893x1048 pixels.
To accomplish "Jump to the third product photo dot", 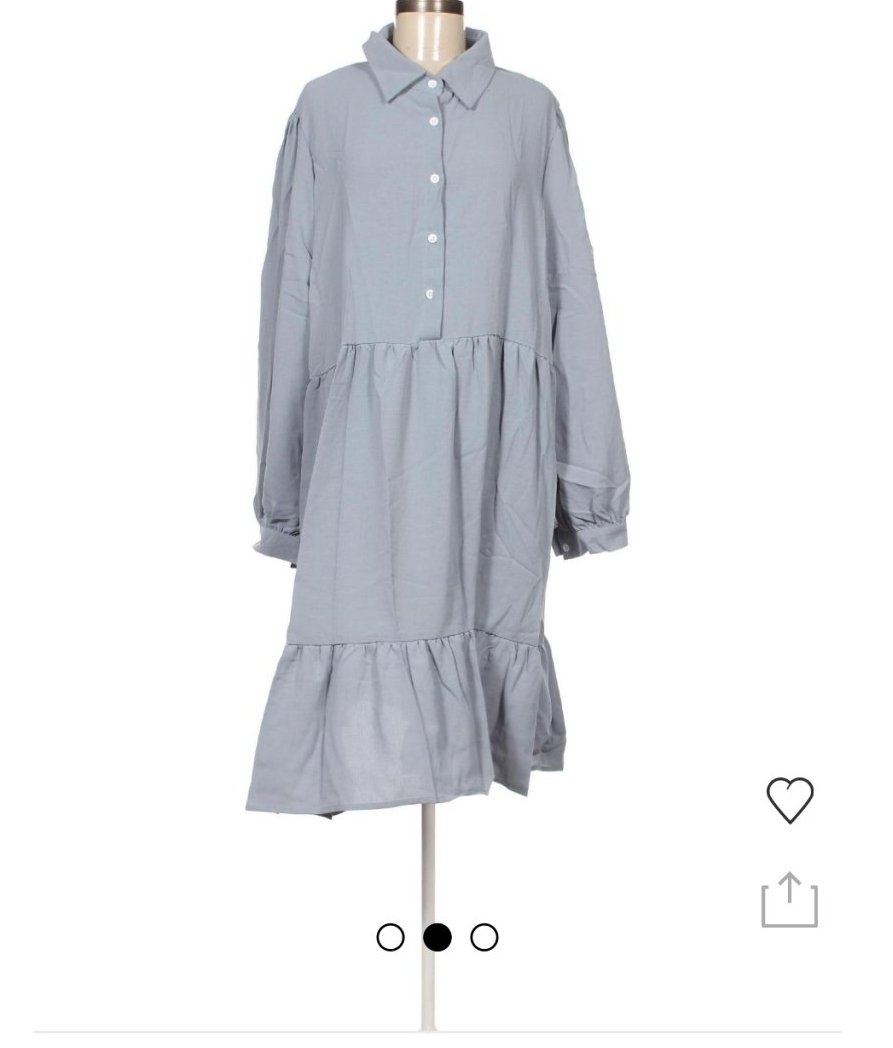I will [x=484, y=937].
